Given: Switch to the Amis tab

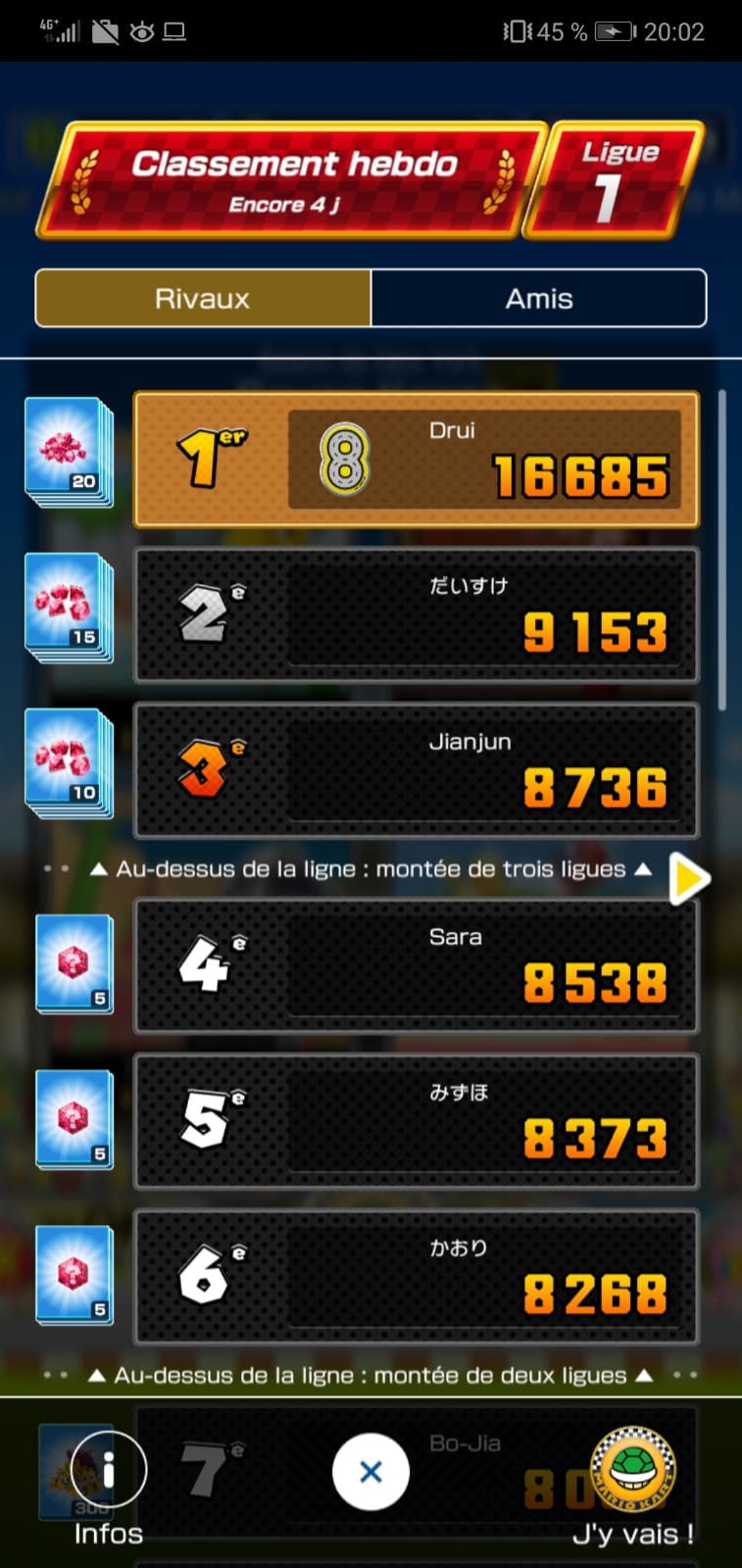Looking at the screenshot, I should 538,298.
